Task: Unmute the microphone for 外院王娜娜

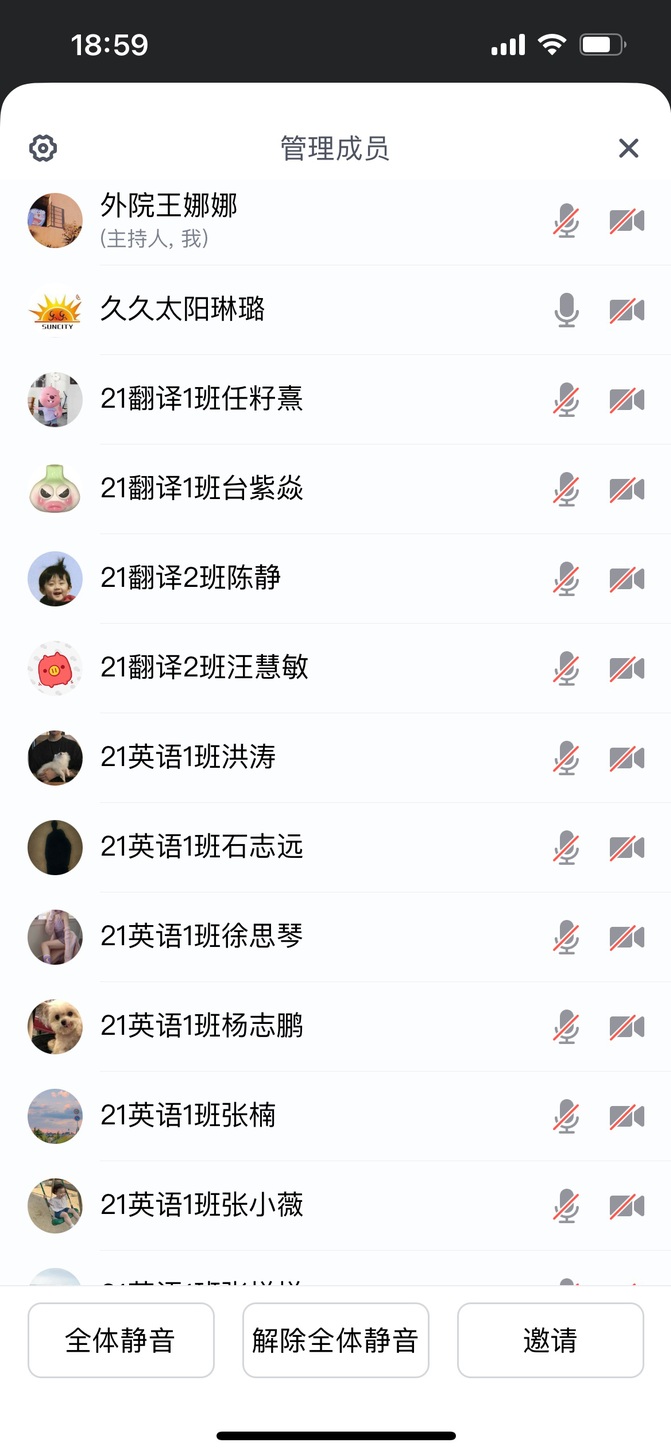Action: 567,221
